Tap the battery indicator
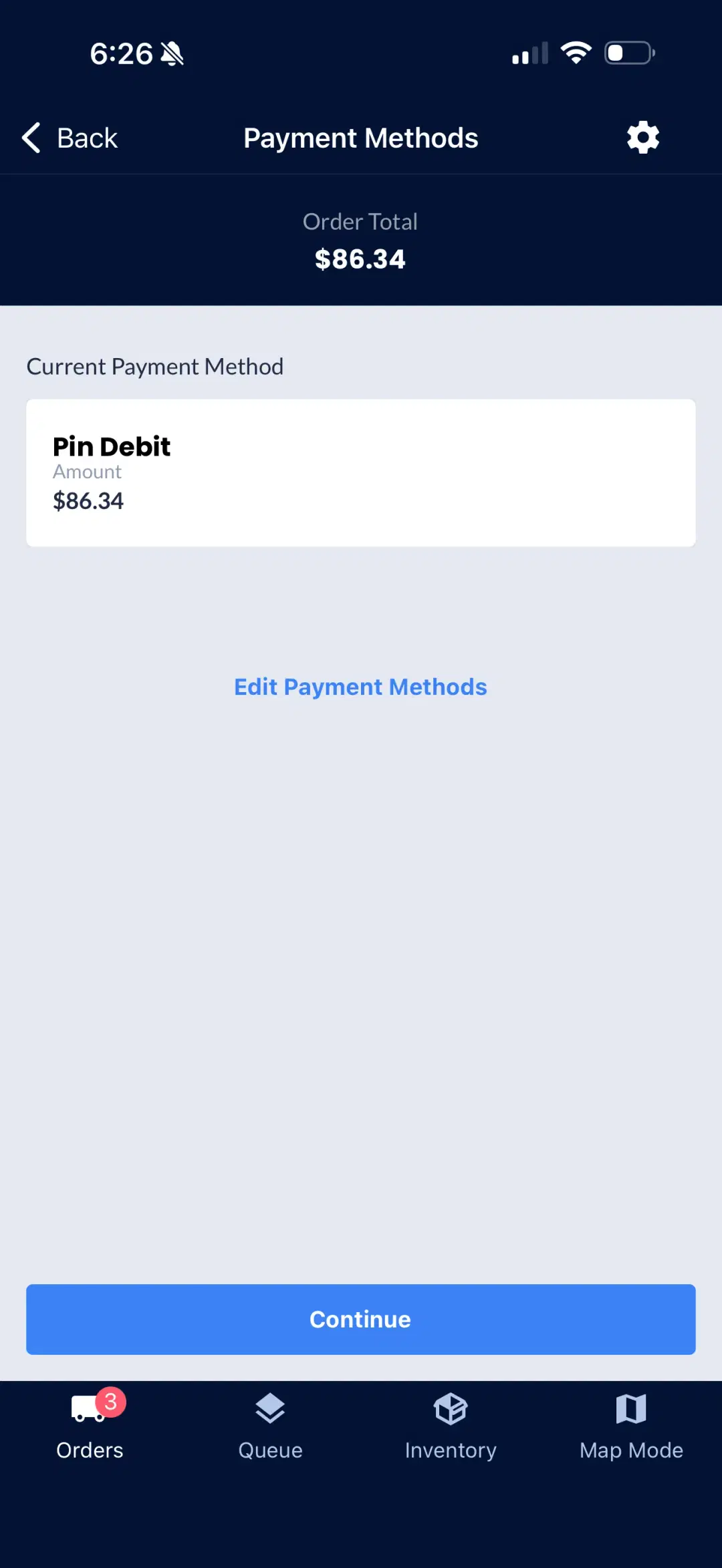Image resolution: width=722 pixels, height=1568 pixels. (x=627, y=52)
